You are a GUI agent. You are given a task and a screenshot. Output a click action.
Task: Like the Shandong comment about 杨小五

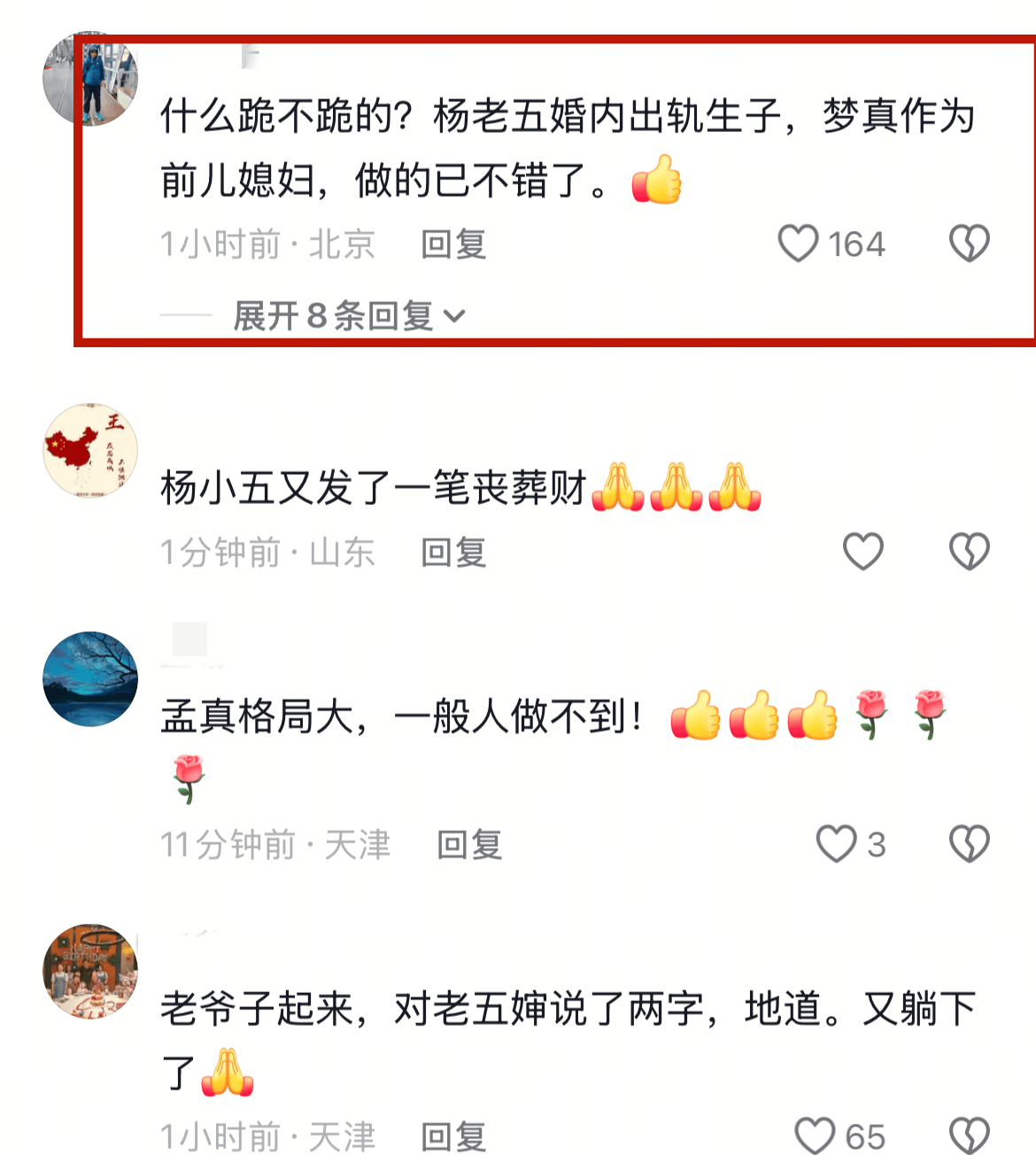click(862, 552)
